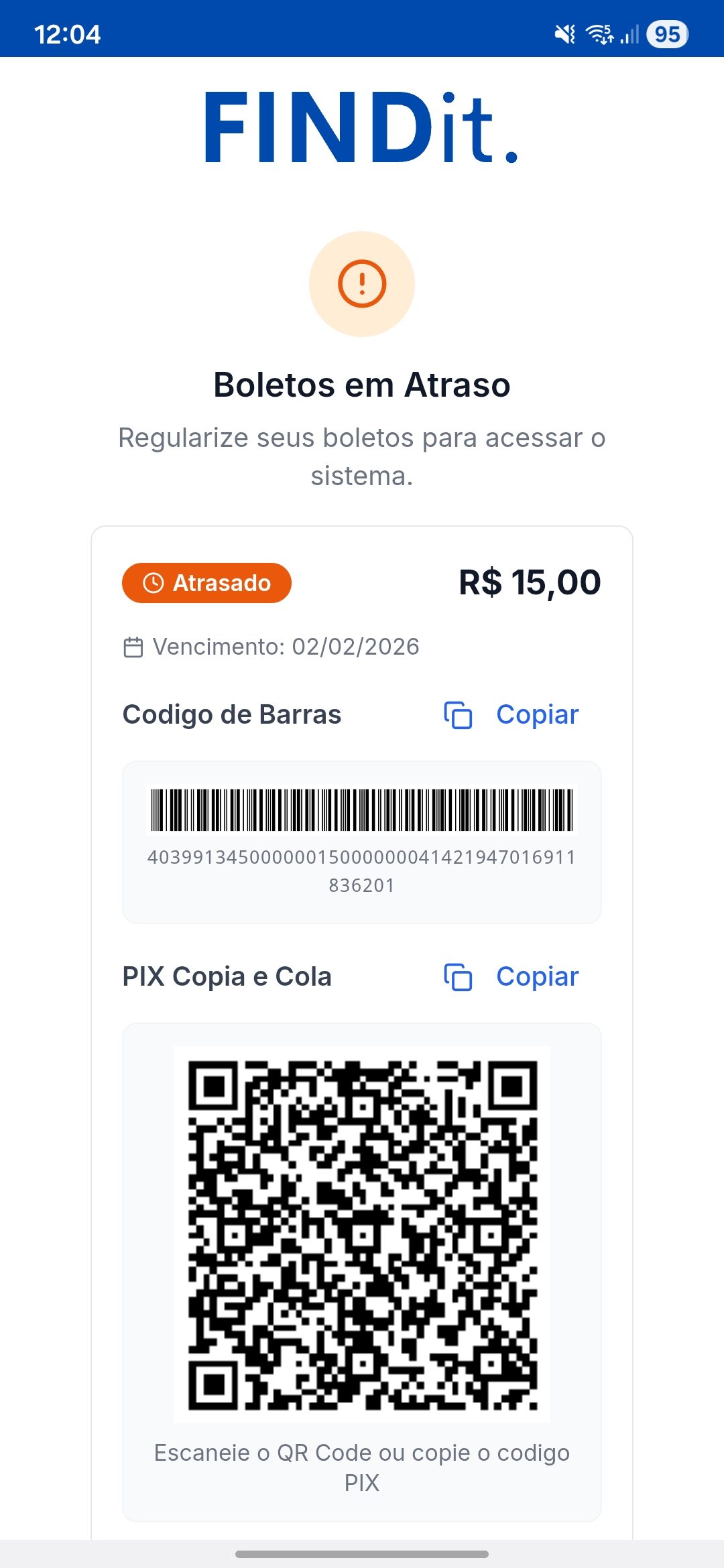Tap the muted sound icon in the status bar
The width and height of the screenshot is (724, 1568).
pos(565,35)
